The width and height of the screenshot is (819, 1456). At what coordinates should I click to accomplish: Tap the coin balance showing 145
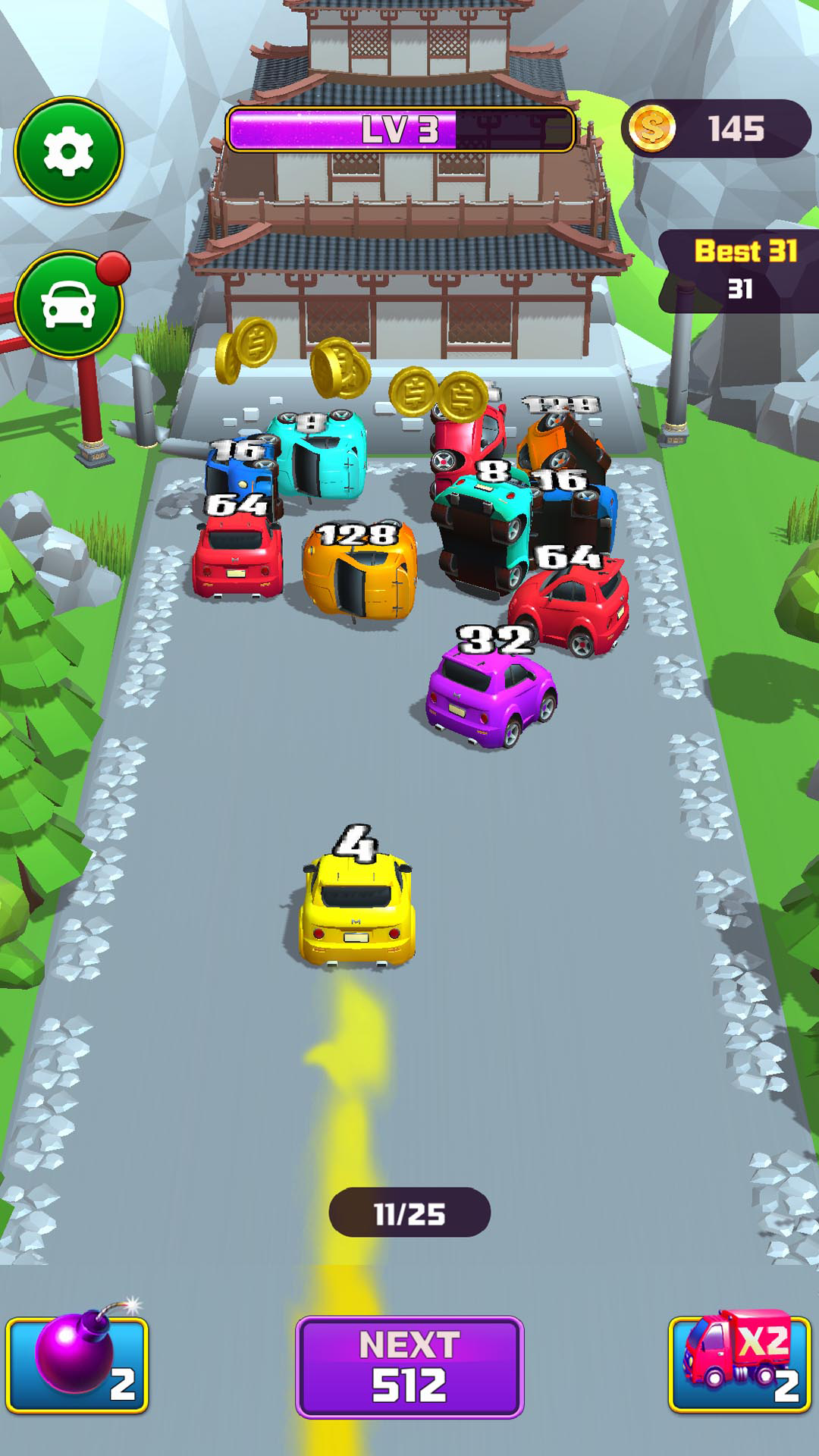click(x=716, y=128)
